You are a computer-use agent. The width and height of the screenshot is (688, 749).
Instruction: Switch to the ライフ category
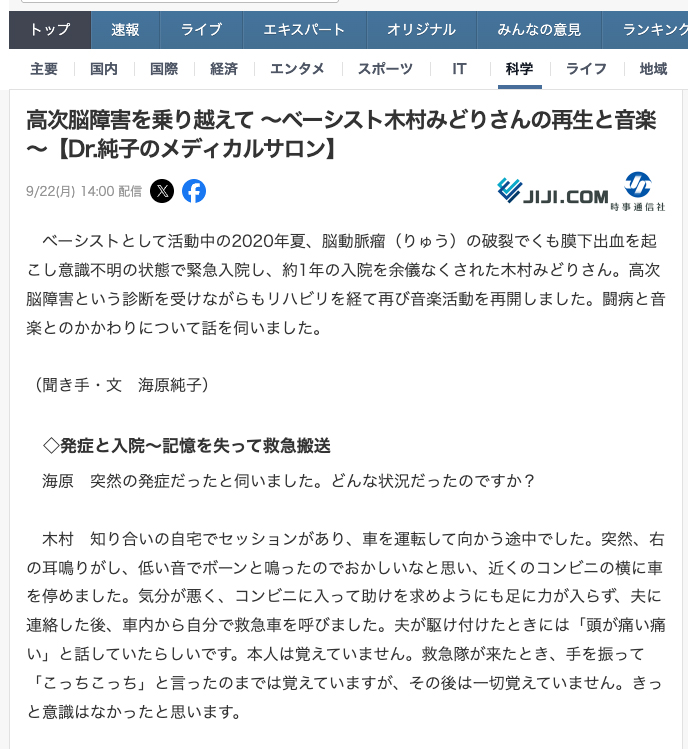point(586,69)
